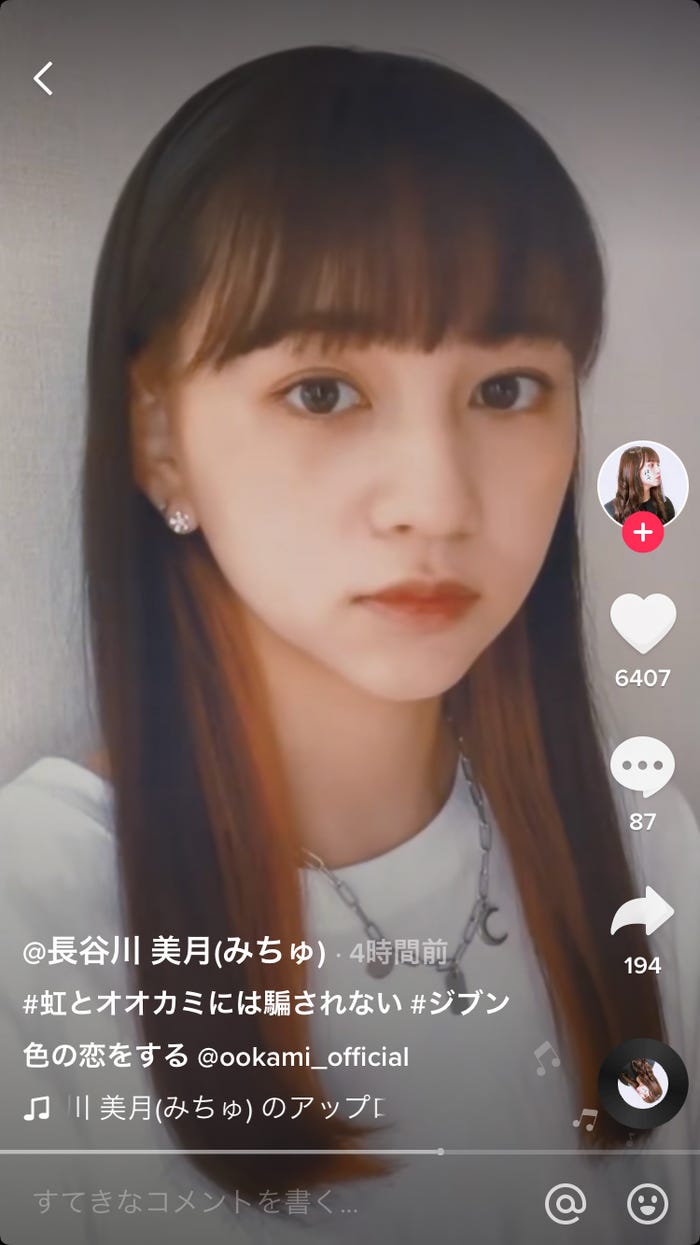Insert a mention with the @ icon
700x1245 pixels.
[x=565, y=1203]
